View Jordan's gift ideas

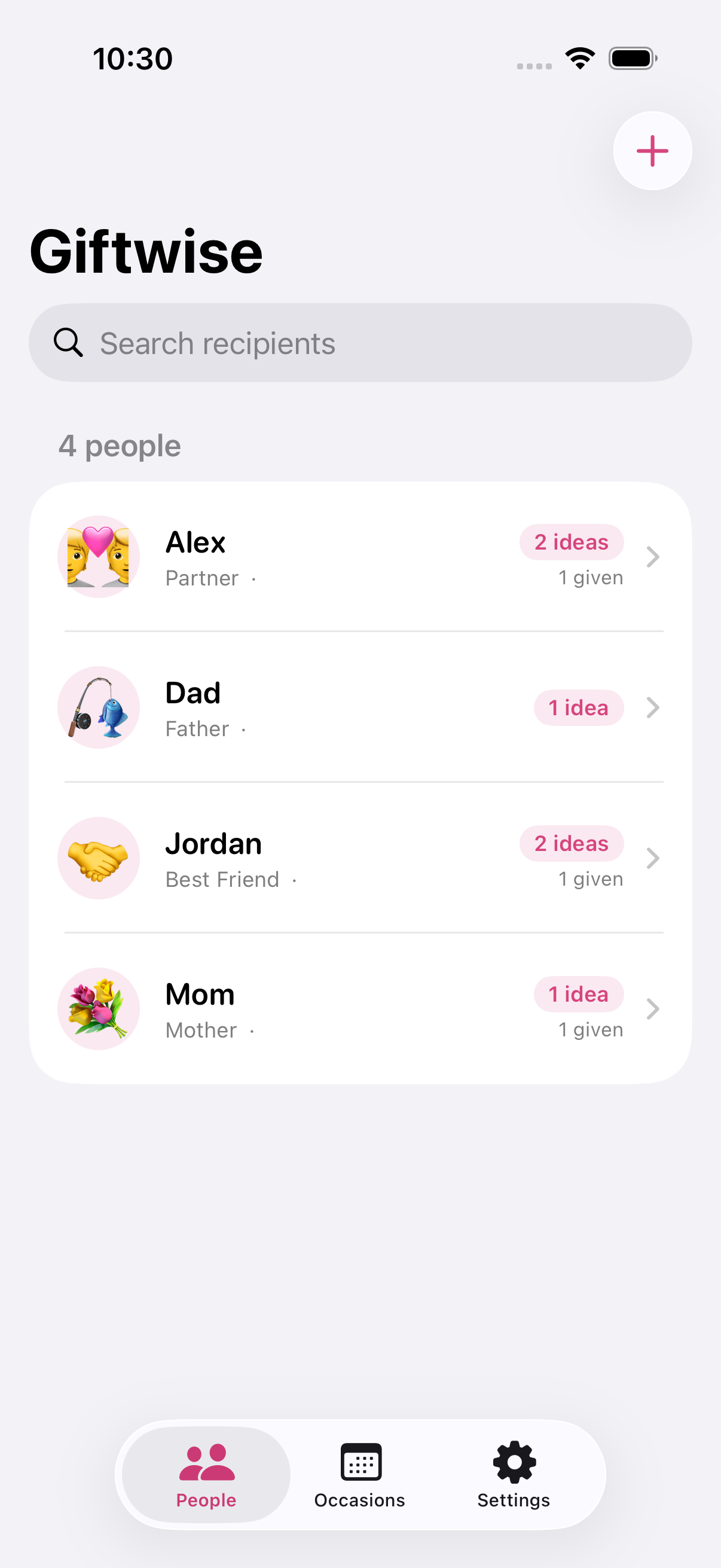click(360, 858)
